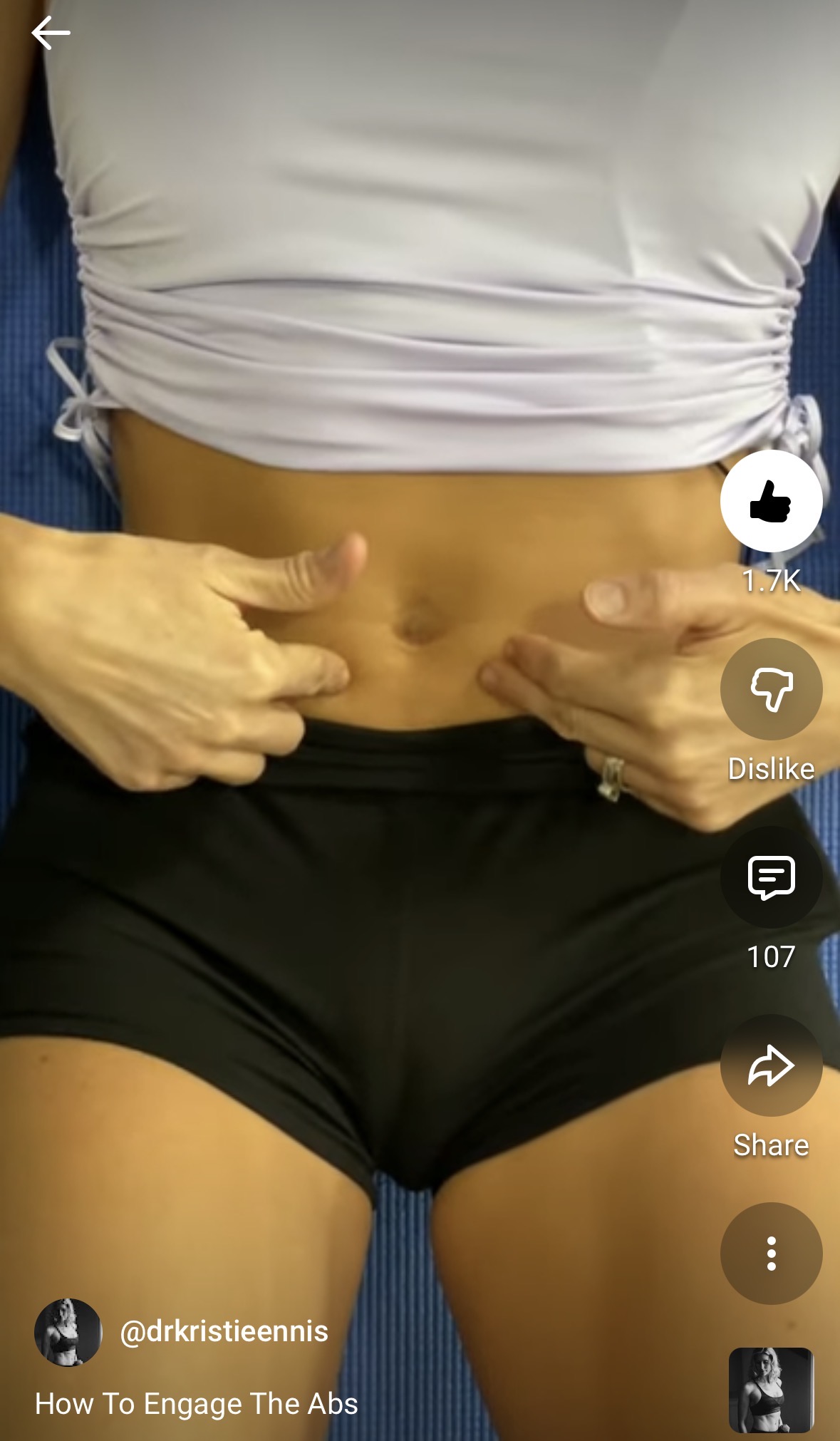Dislike this Short

click(771, 689)
